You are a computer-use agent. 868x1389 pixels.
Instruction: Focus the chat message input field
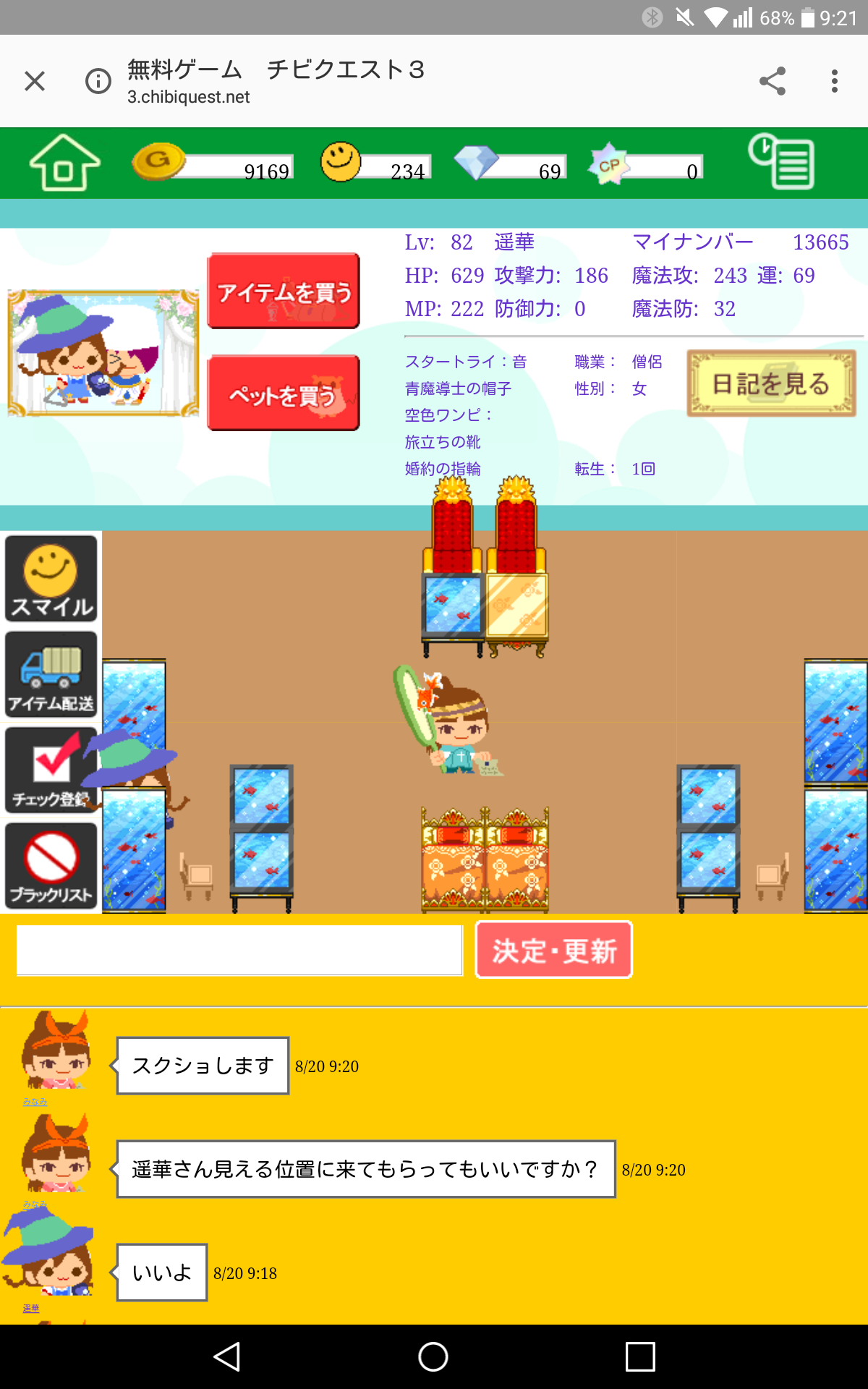pyautogui.click(x=239, y=951)
